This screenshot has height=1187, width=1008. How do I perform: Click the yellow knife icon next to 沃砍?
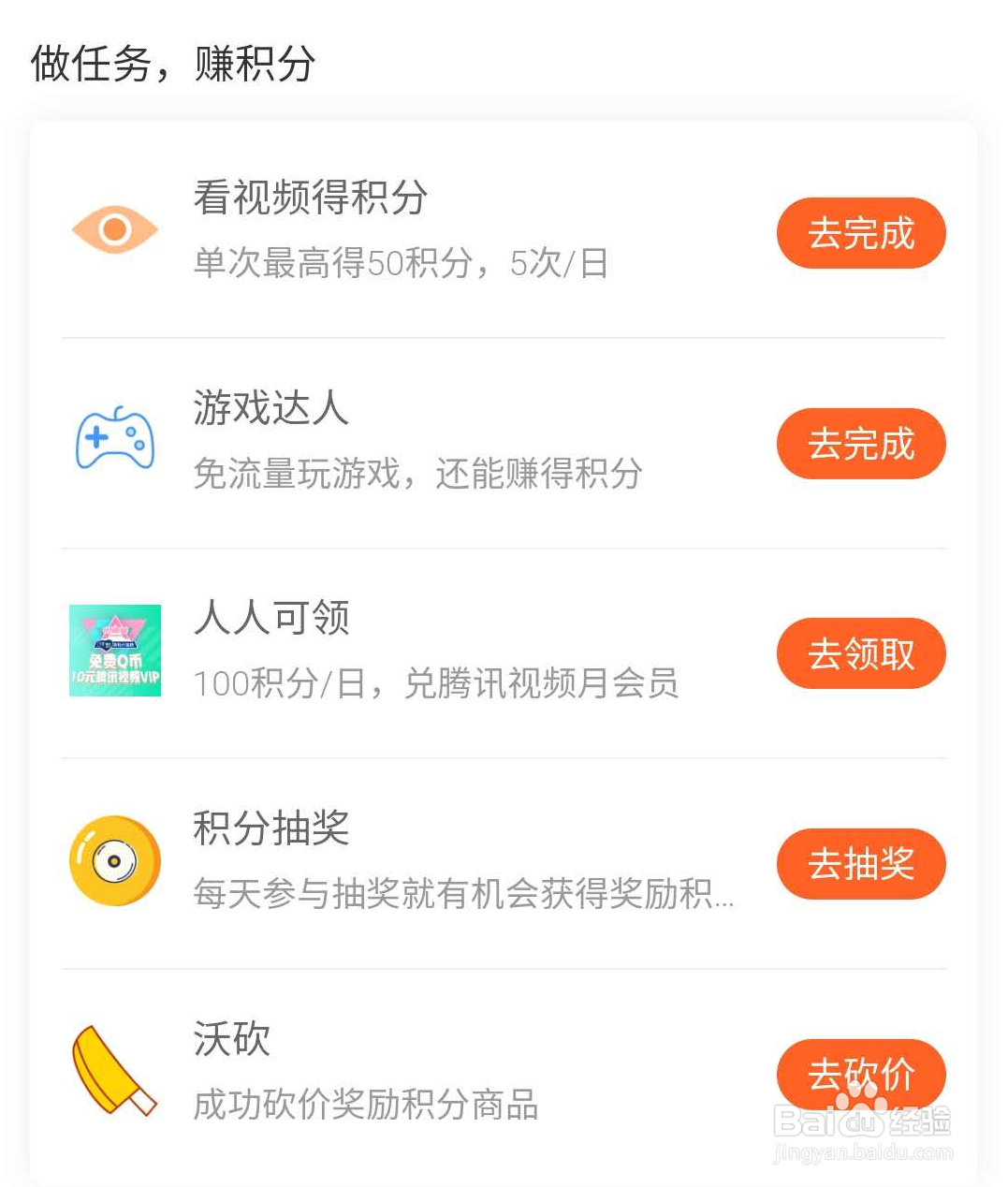click(x=112, y=1070)
